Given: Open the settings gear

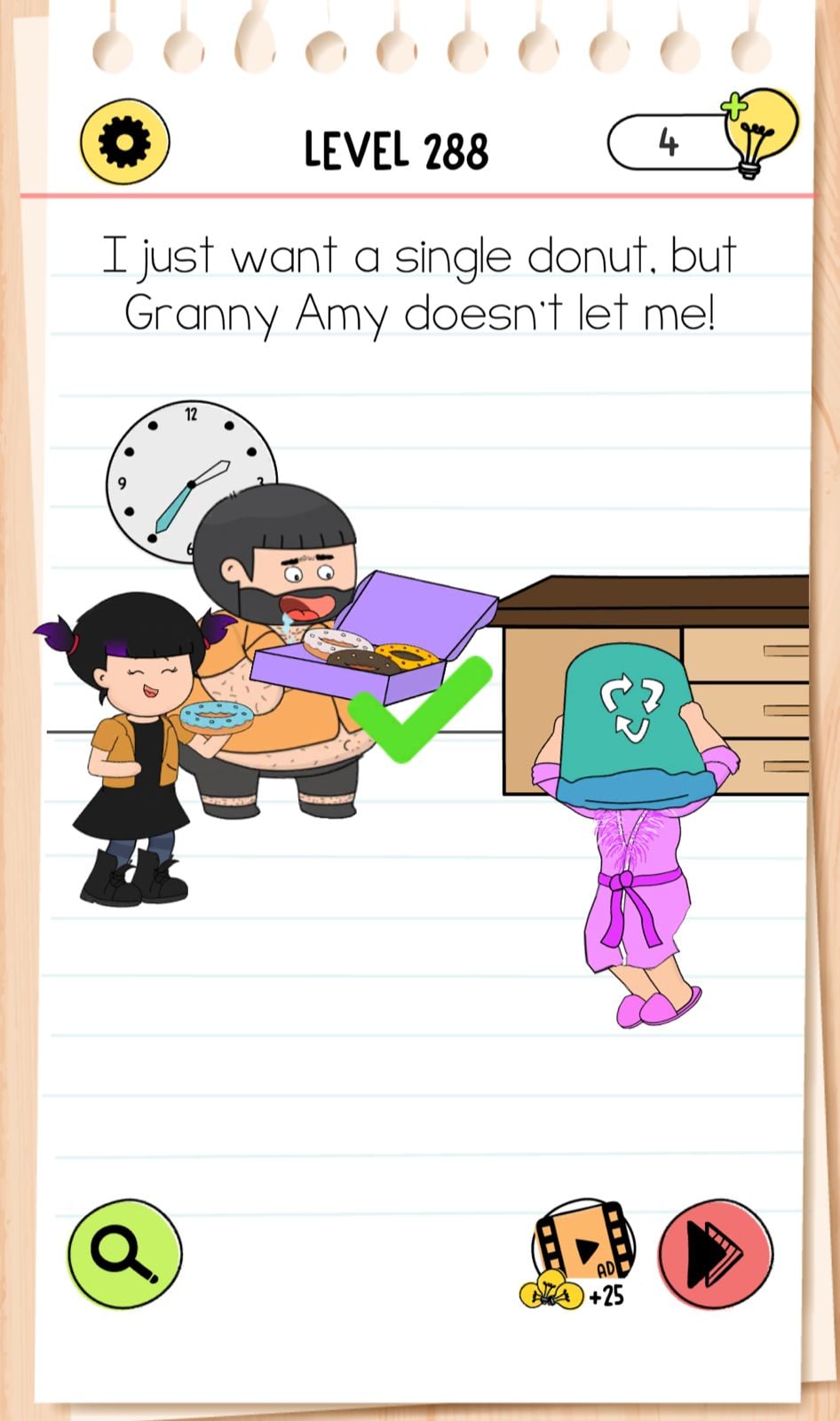Looking at the screenshot, I should pyautogui.click(x=124, y=142).
